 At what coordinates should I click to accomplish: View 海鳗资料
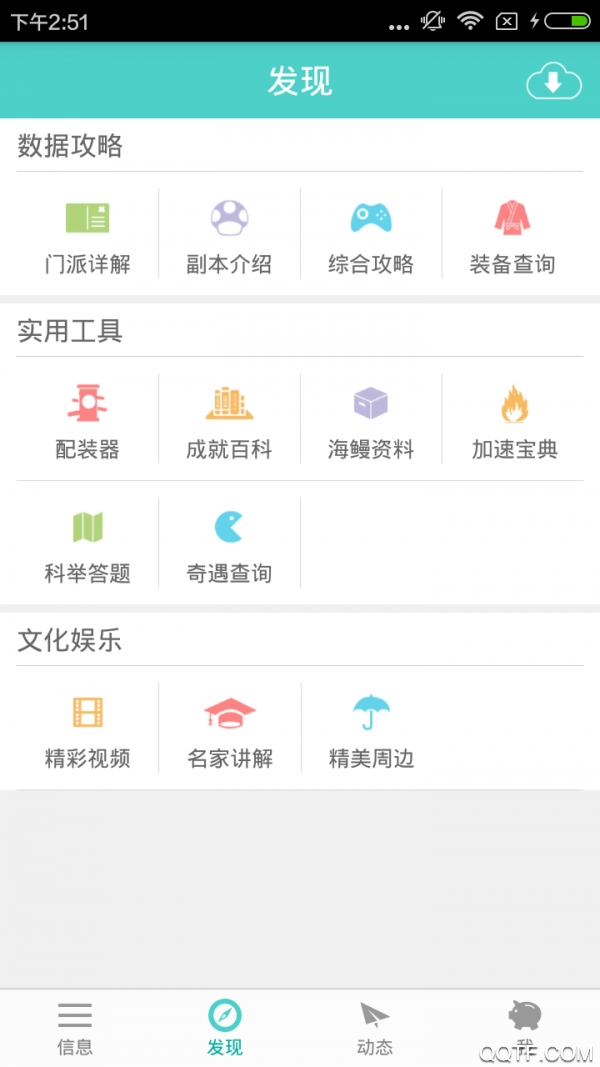(371, 421)
